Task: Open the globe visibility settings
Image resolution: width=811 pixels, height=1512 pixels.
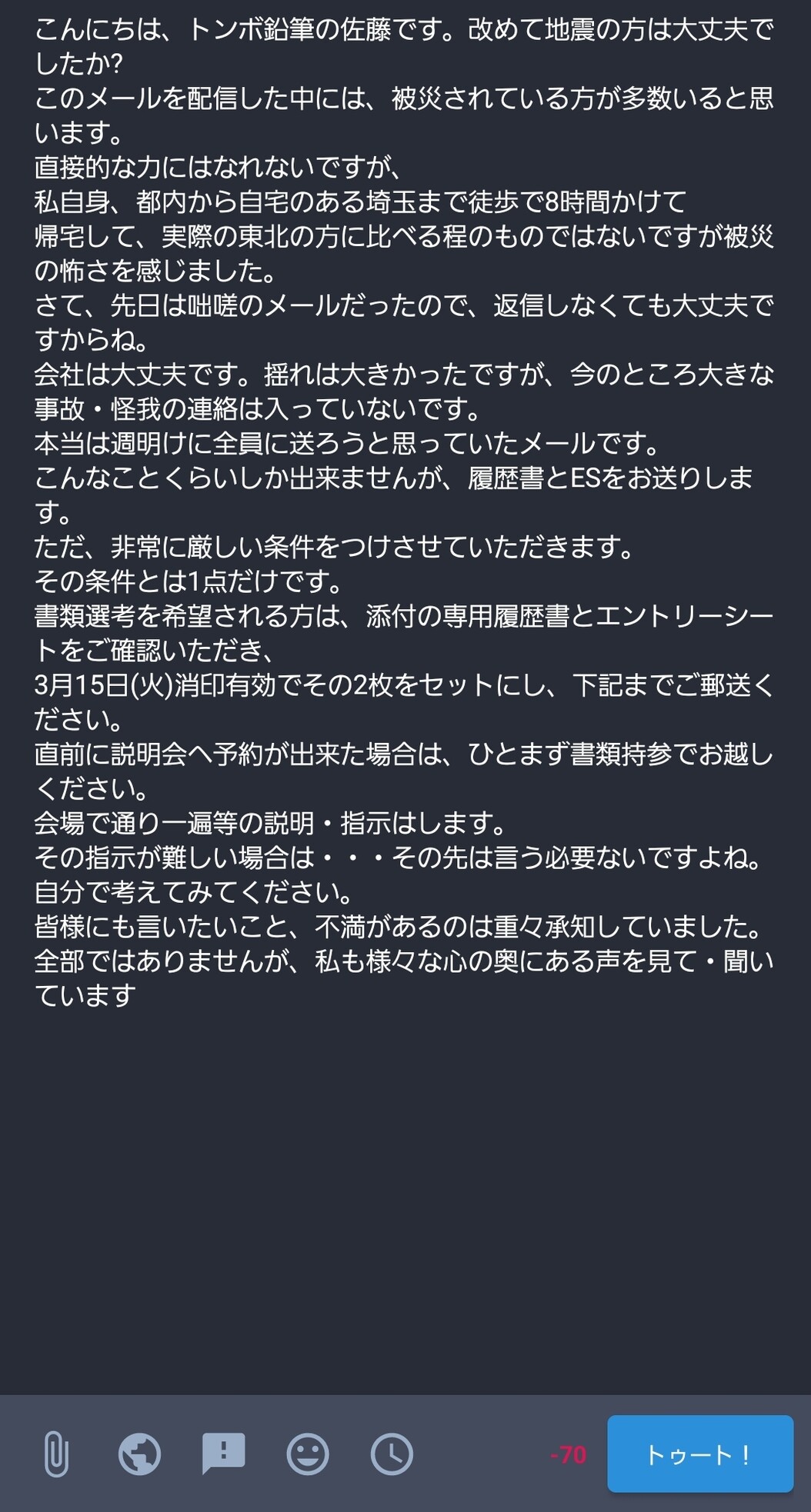Action: click(x=139, y=1454)
